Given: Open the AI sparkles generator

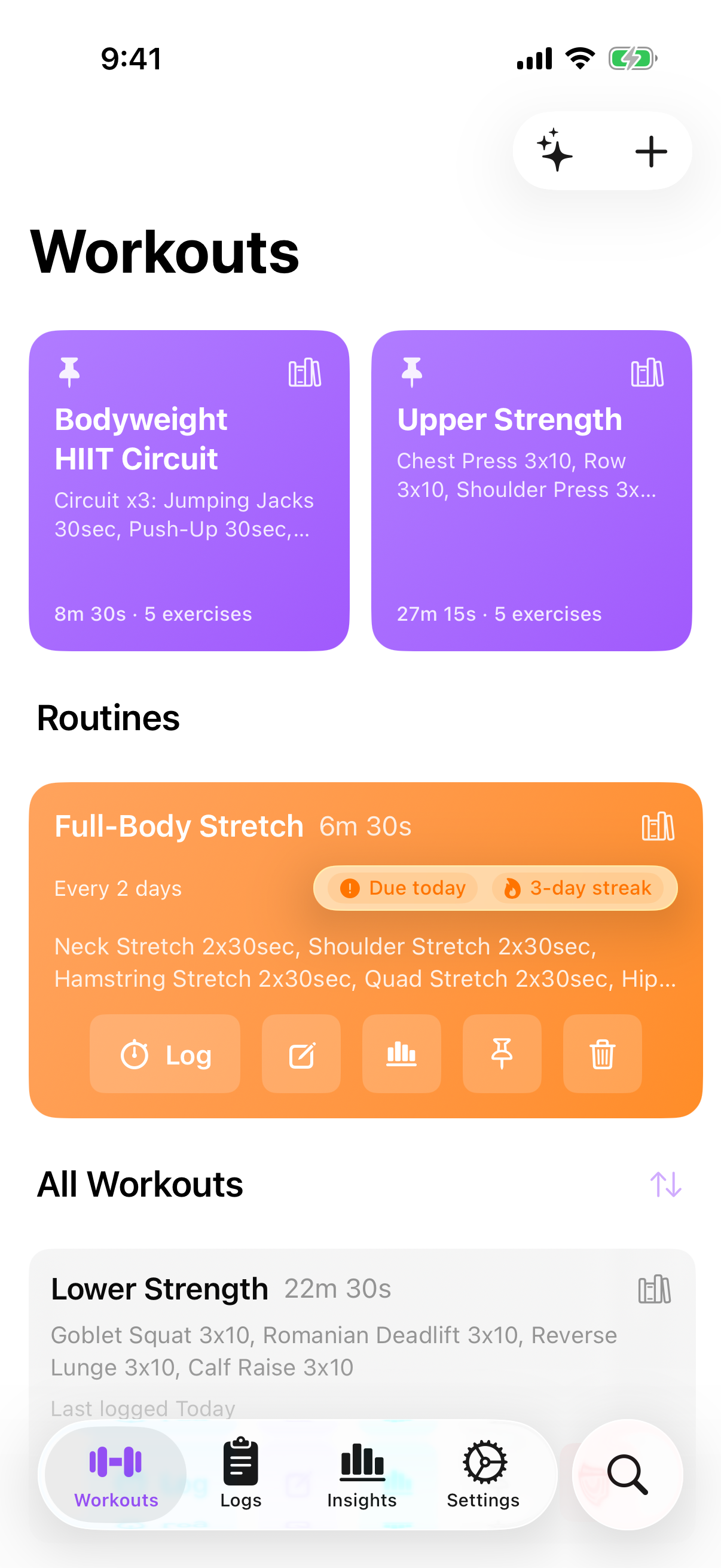Looking at the screenshot, I should (555, 150).
